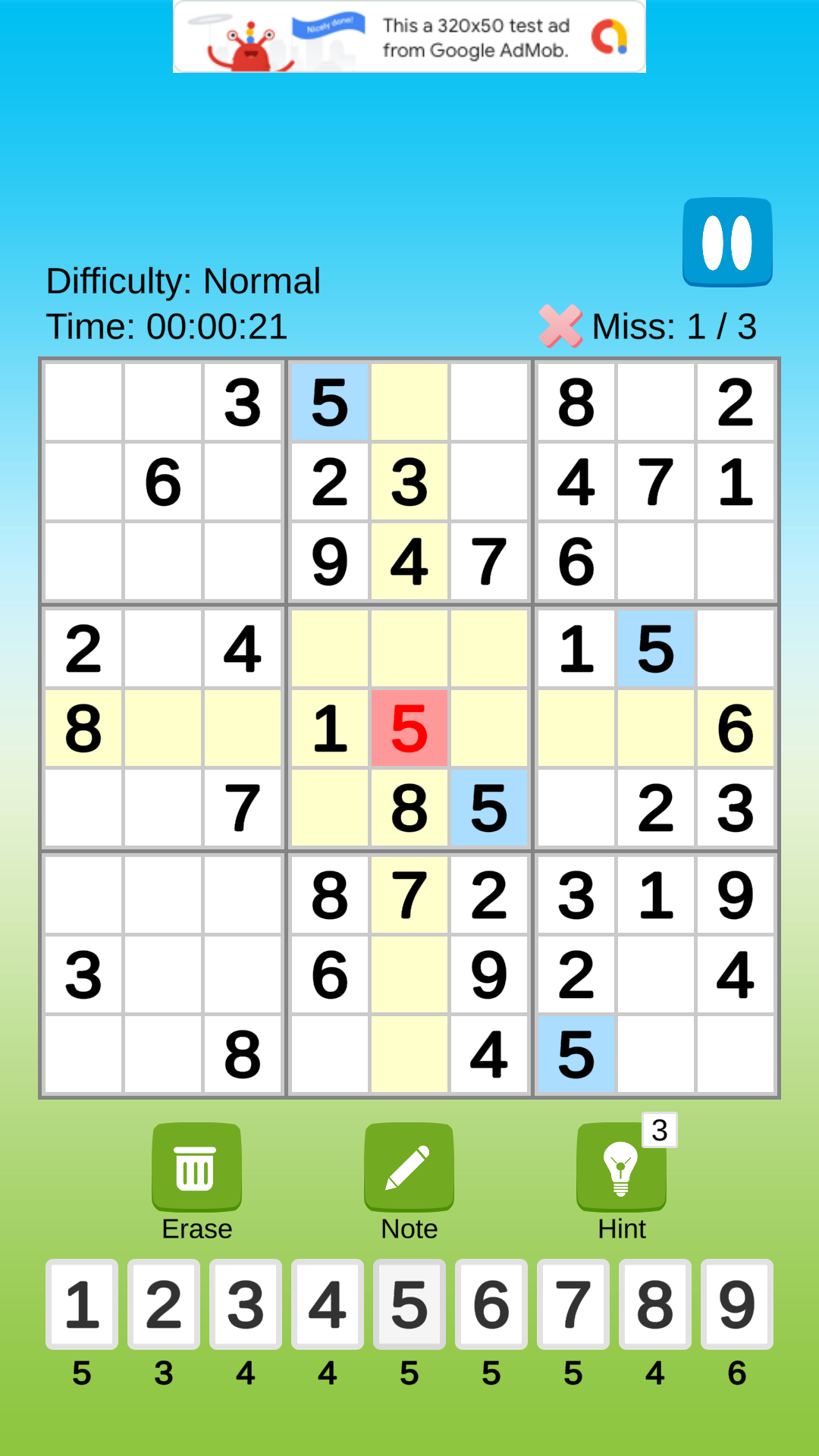Pick number 9 on the number pad
The image size is (819, 1456).
coord(737,1304)
